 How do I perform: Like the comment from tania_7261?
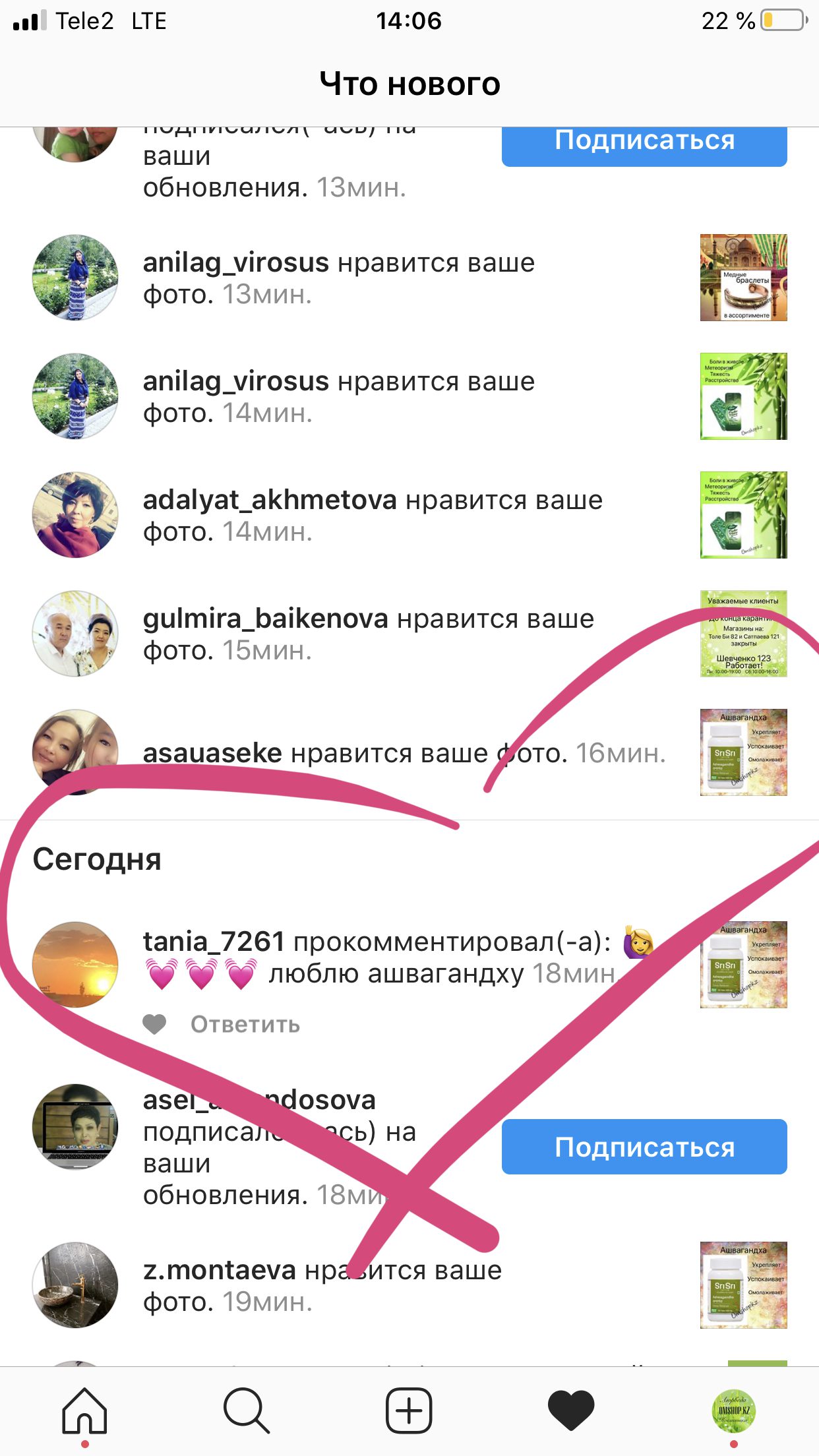point(155,1024)
